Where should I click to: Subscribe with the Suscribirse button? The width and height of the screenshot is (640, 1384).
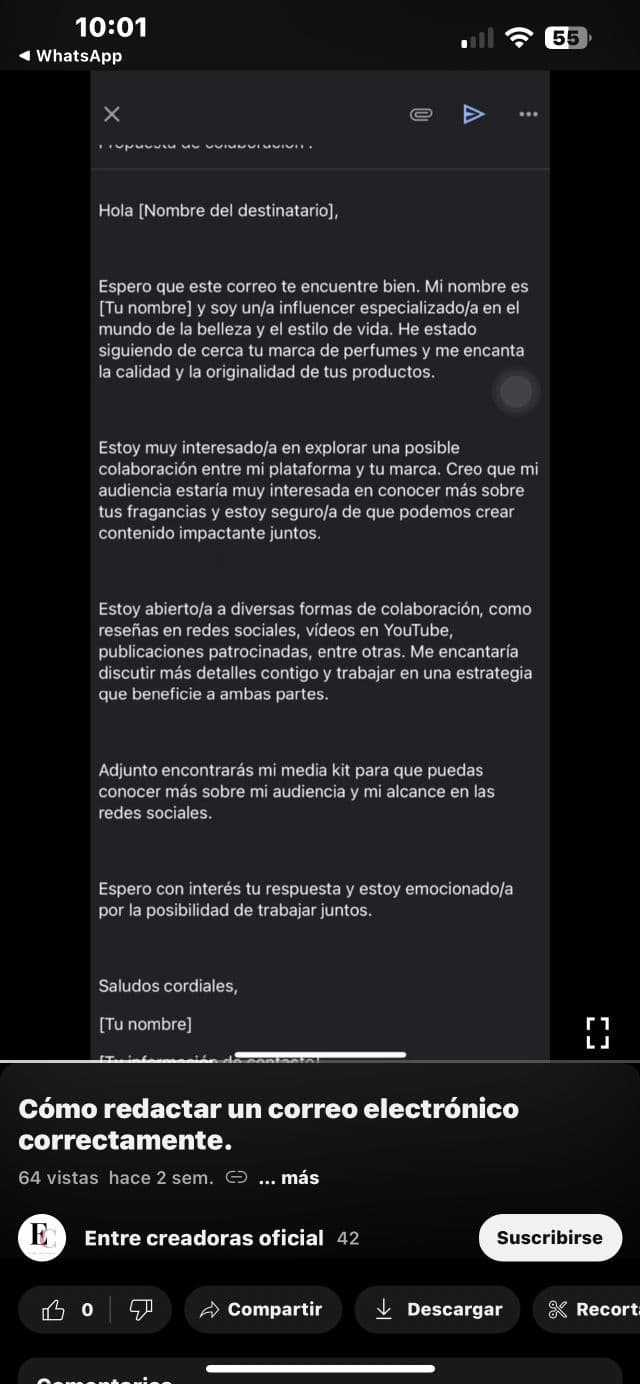550,1237
